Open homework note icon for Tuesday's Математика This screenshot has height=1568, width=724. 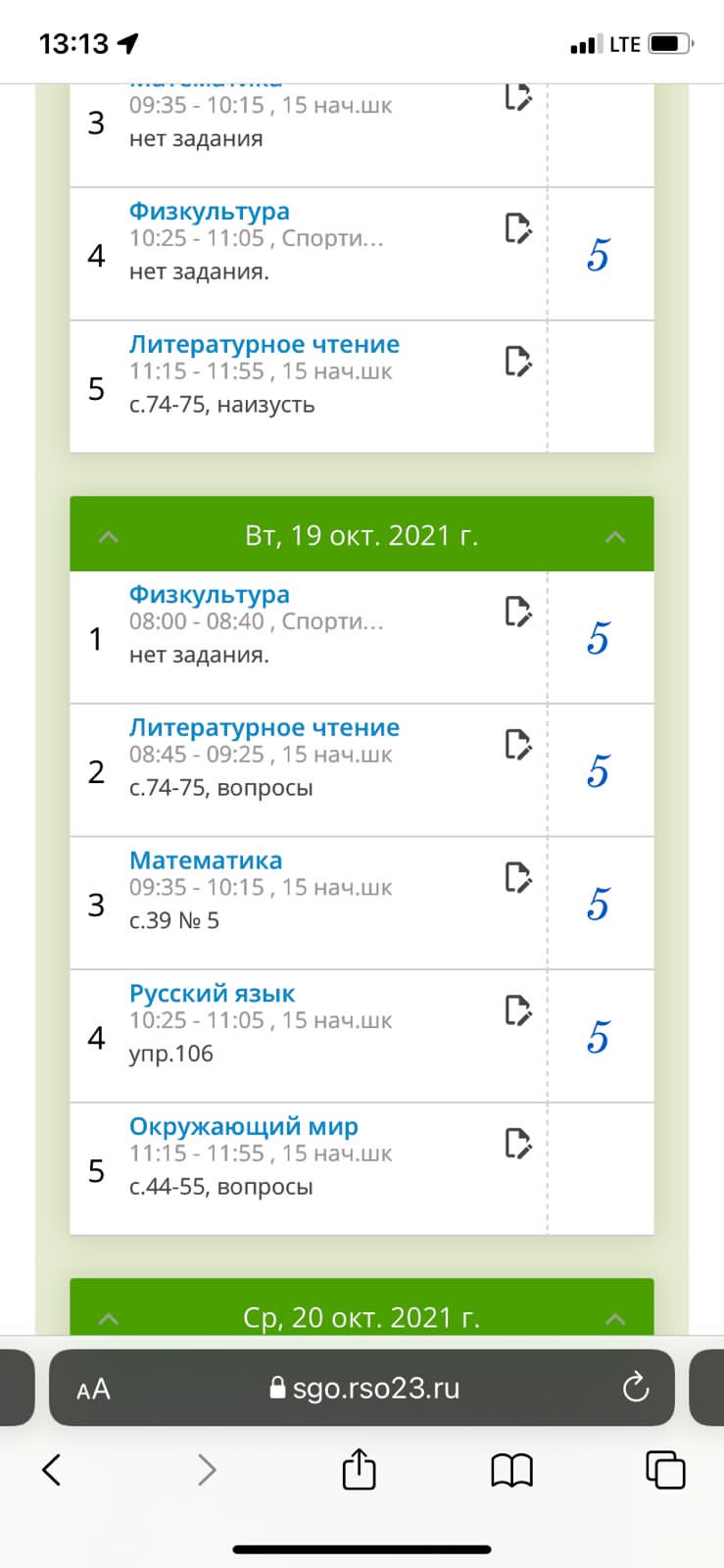(x=517, y=876)
